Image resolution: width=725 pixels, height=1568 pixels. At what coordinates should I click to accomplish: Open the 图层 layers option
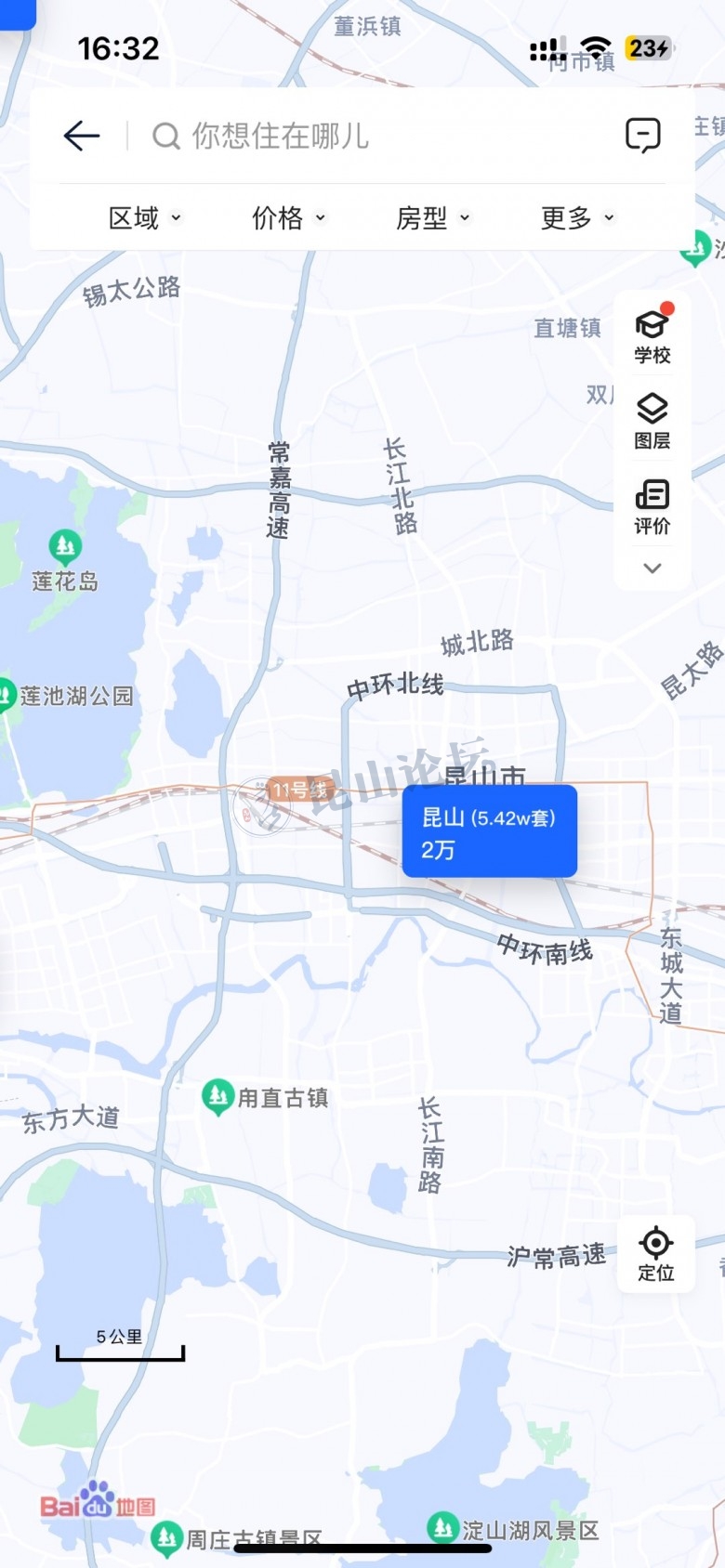(652, 421)
